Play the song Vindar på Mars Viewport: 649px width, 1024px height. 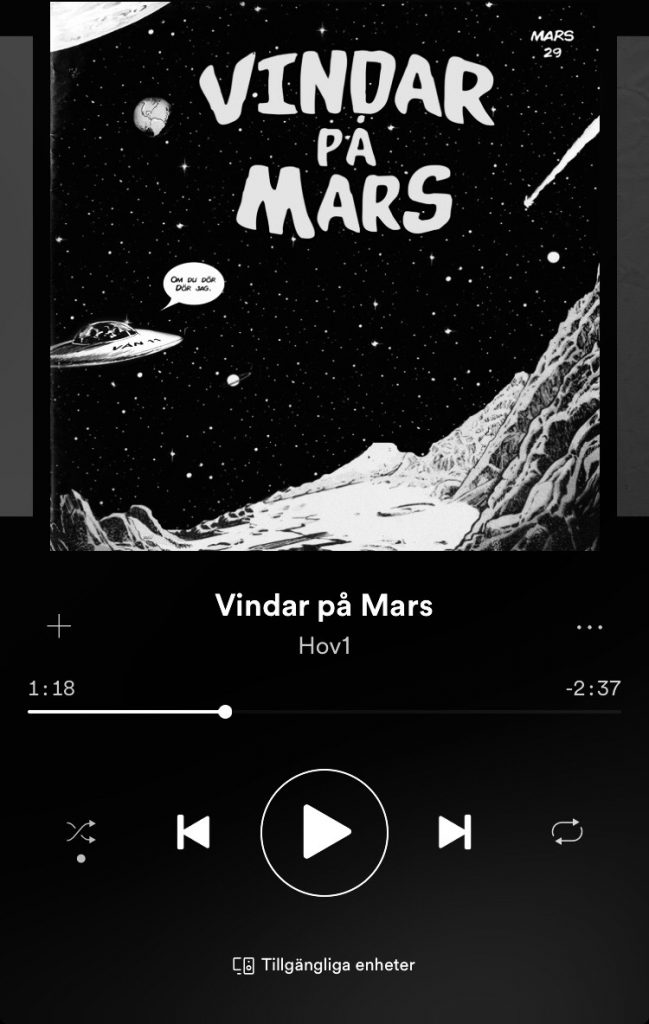pyautogui.click(x=324, y=832)
